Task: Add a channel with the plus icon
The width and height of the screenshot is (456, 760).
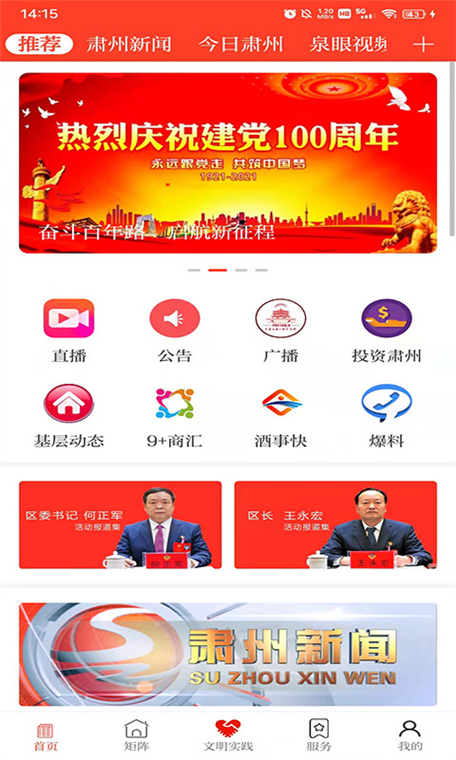Action: (x=423, y=45)
